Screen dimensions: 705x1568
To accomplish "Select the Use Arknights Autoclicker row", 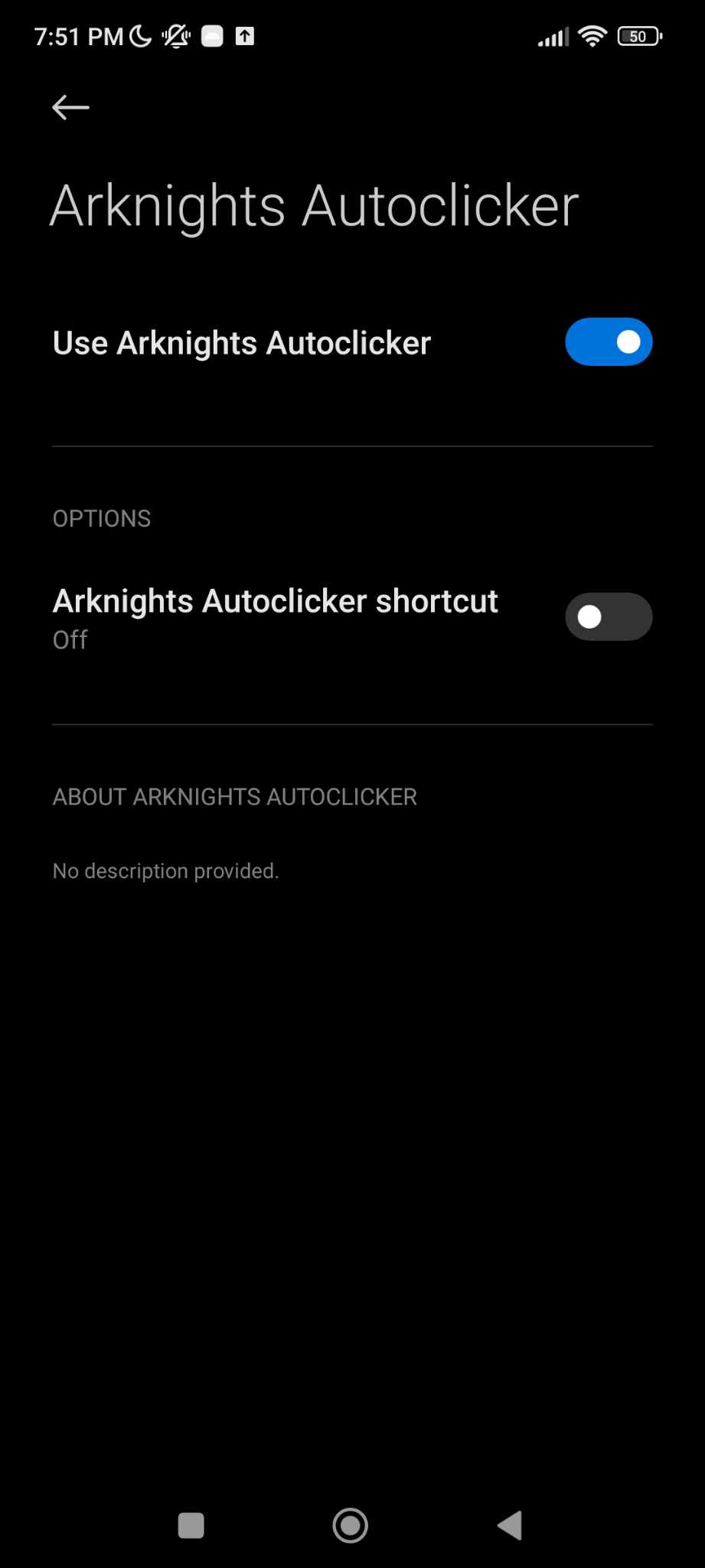I will [x=242, y=341].
